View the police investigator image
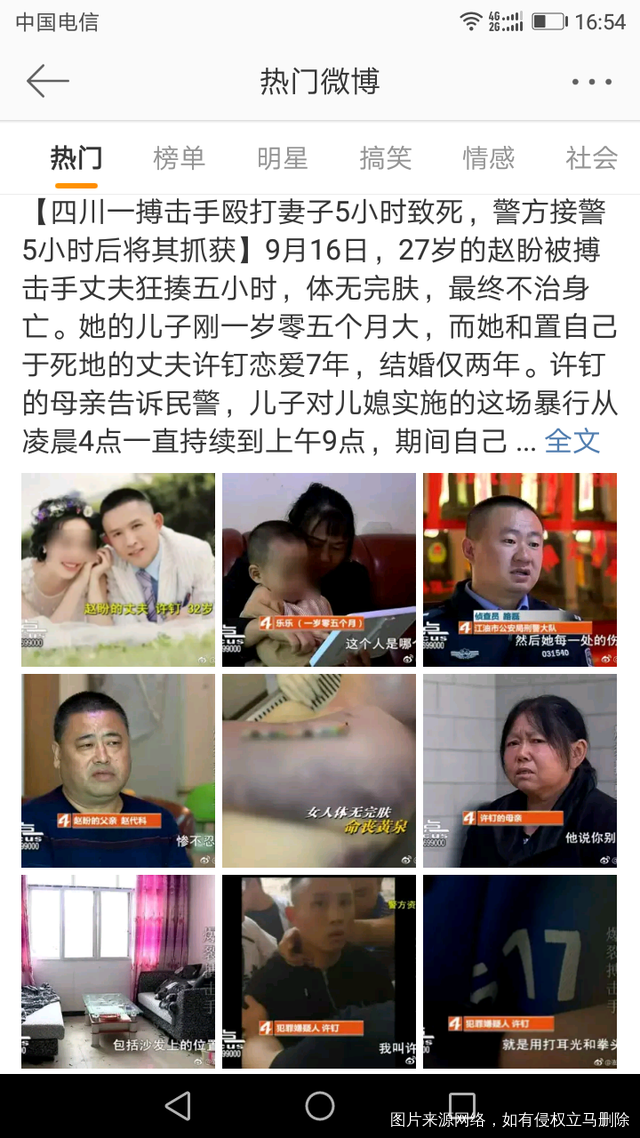 [x=520, y=569]
